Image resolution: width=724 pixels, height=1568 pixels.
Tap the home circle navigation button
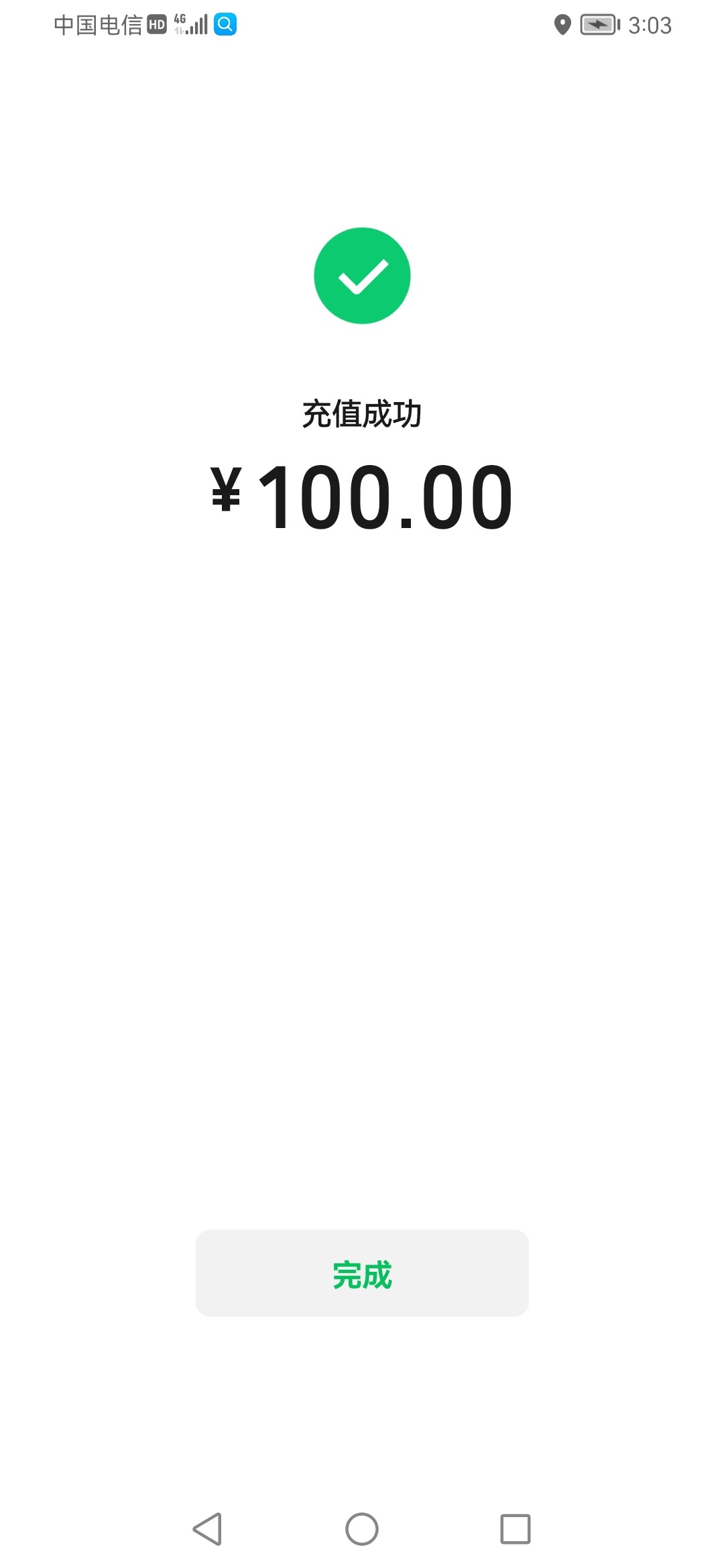[x=362, y=1530]
